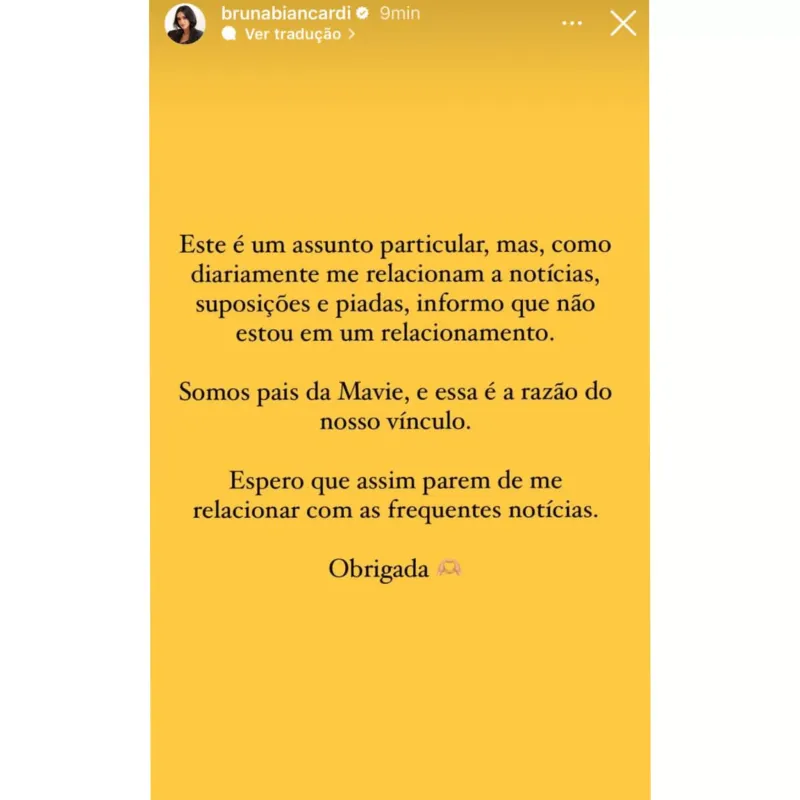Close the story with the X
Image resolution: width=800 pixels, height=800 pixels.
623,23
